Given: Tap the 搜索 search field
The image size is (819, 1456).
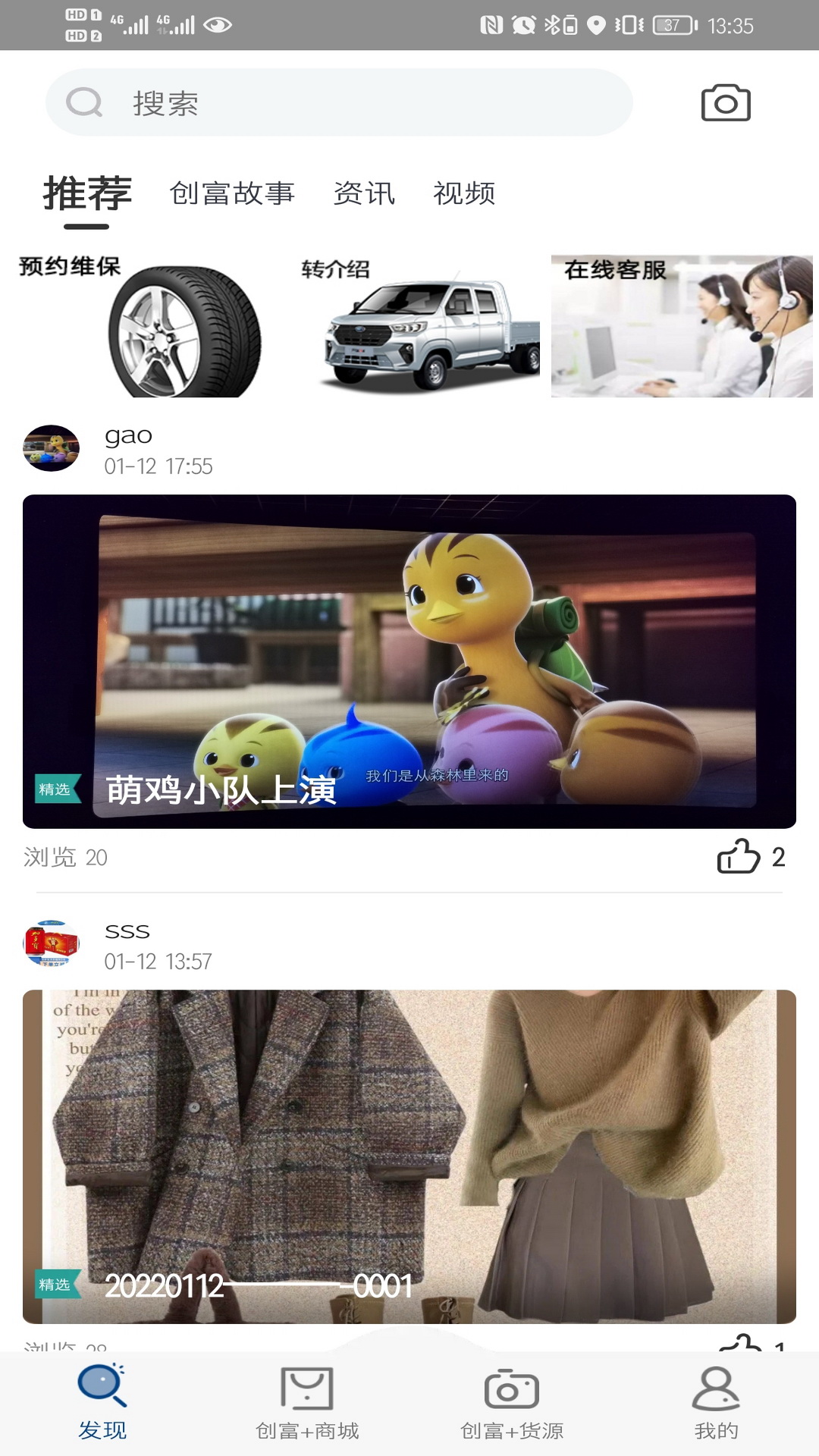Looking at the screenshot, I should coord(339,103).
